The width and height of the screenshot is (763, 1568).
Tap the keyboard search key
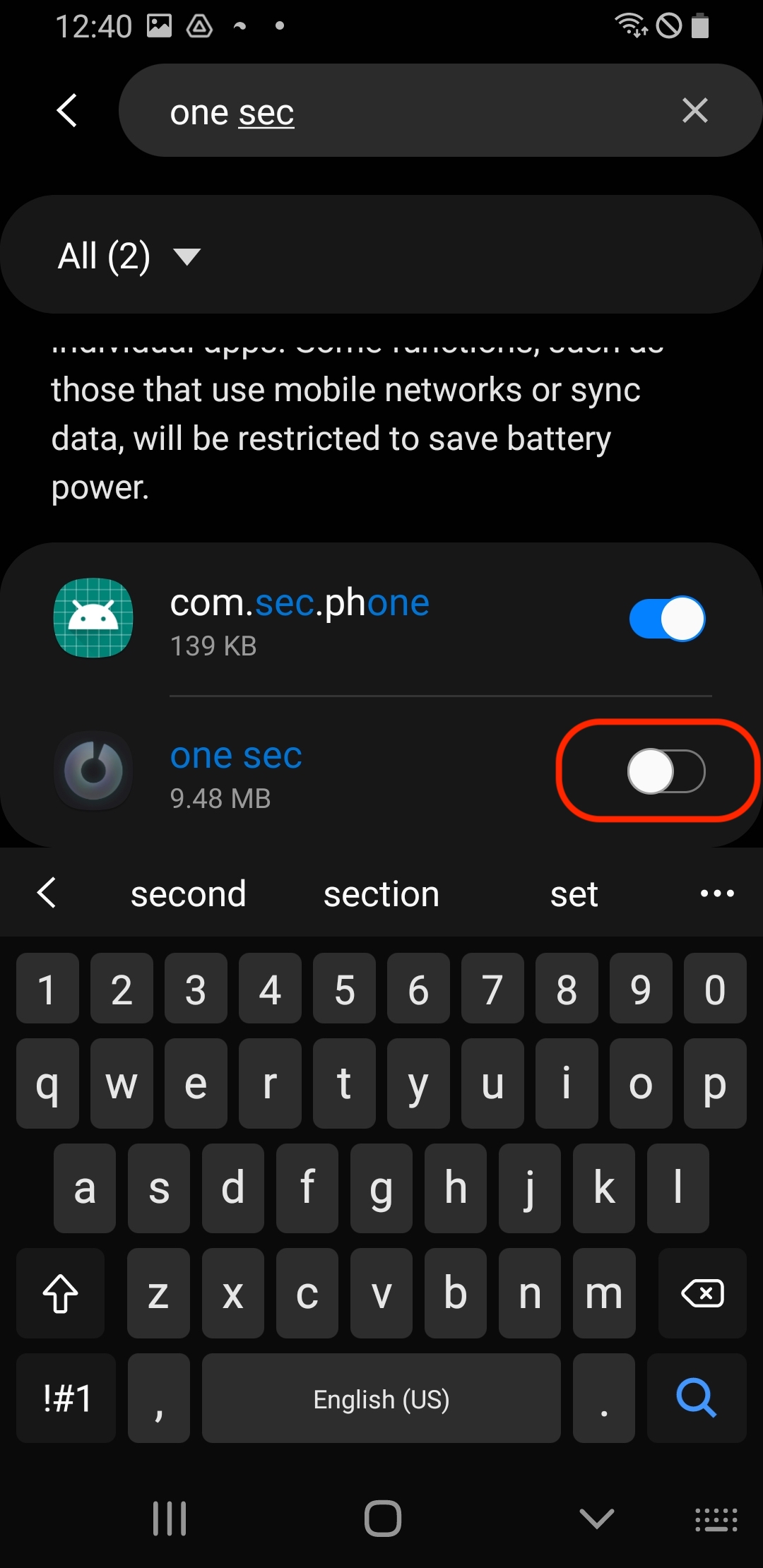(697, 1398)
